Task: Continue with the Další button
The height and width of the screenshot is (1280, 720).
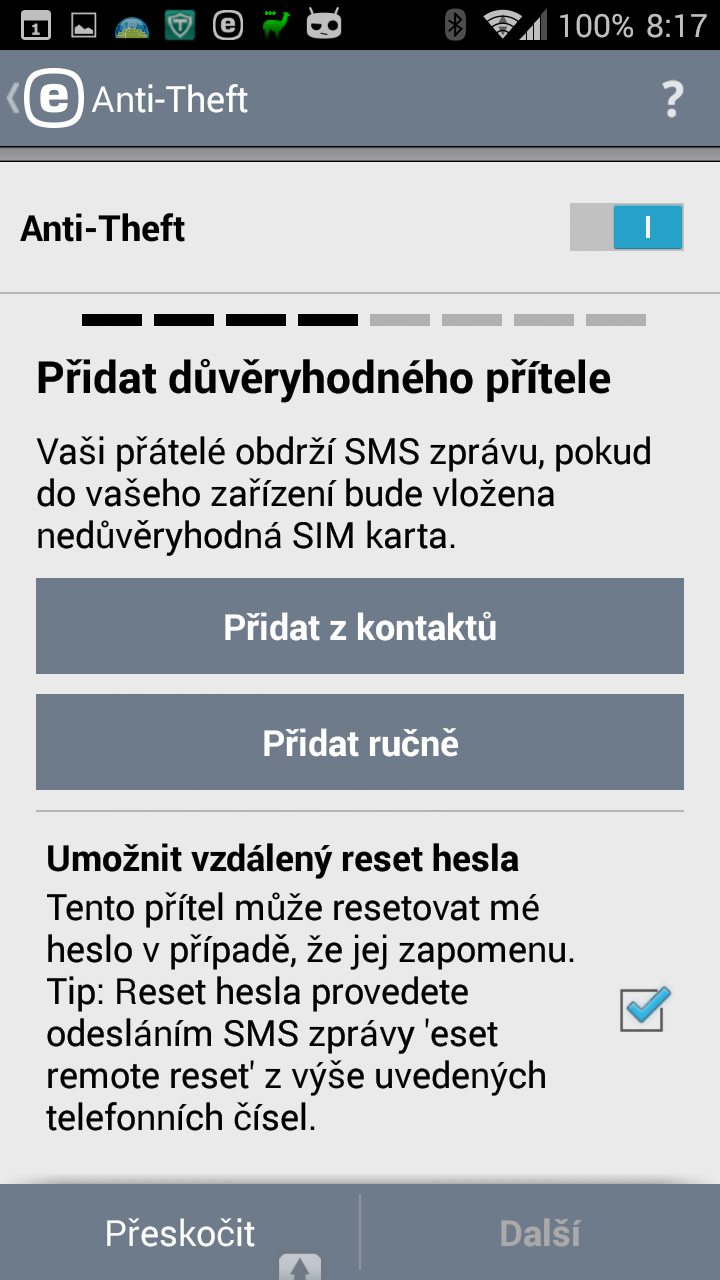Action: (x=540, y=1233)
